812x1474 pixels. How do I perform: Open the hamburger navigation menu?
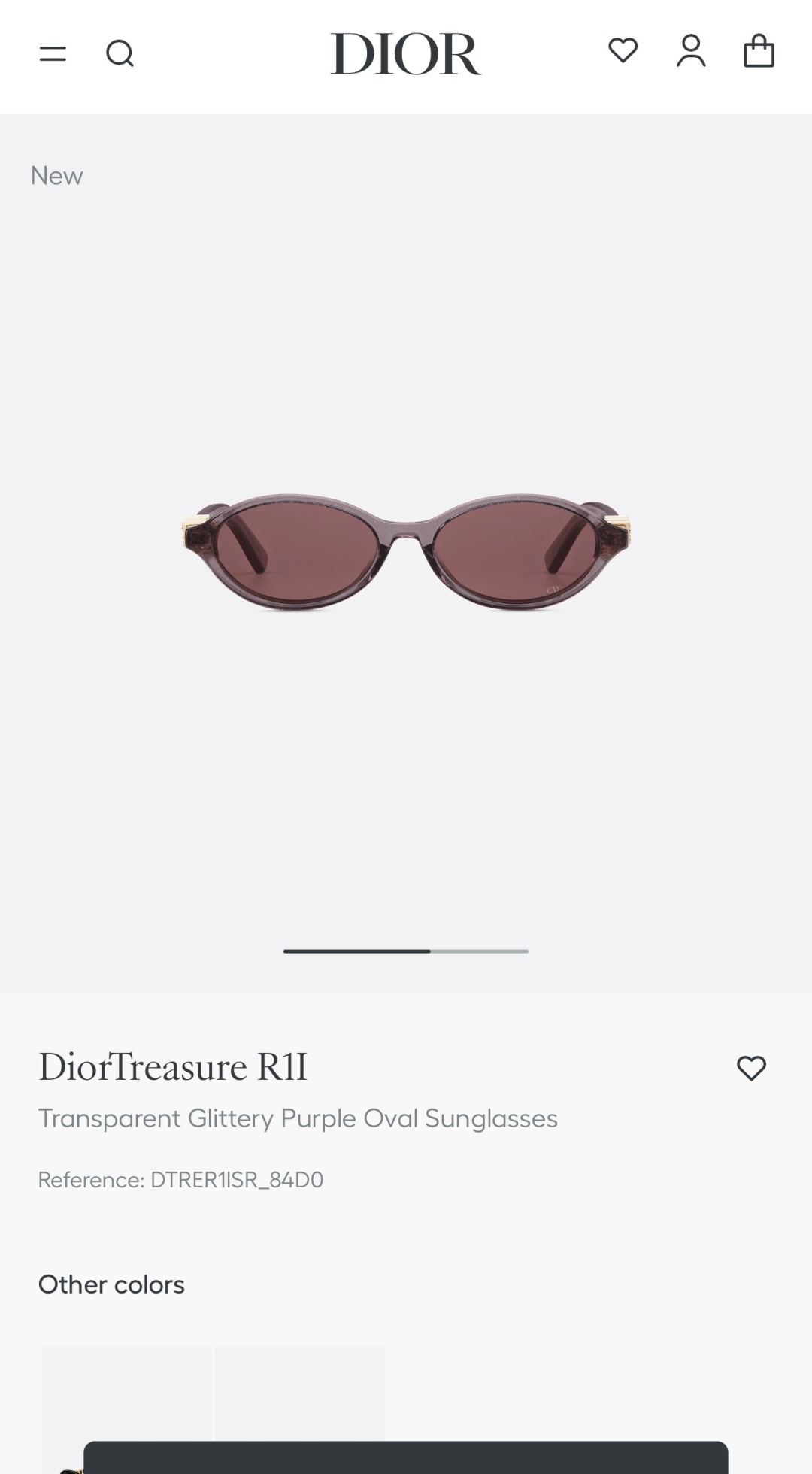click(53, 53)
